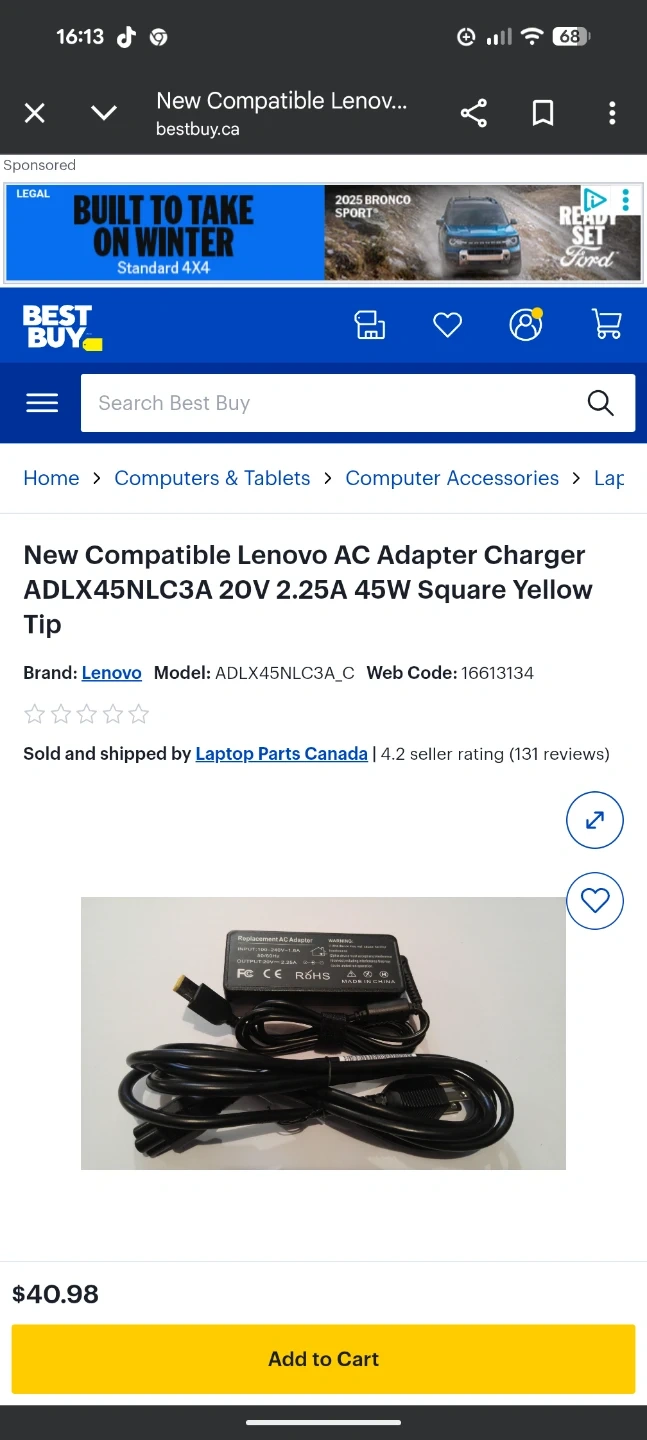
Task: Open the hamburger navigation menu
Action: pos(42,403)
